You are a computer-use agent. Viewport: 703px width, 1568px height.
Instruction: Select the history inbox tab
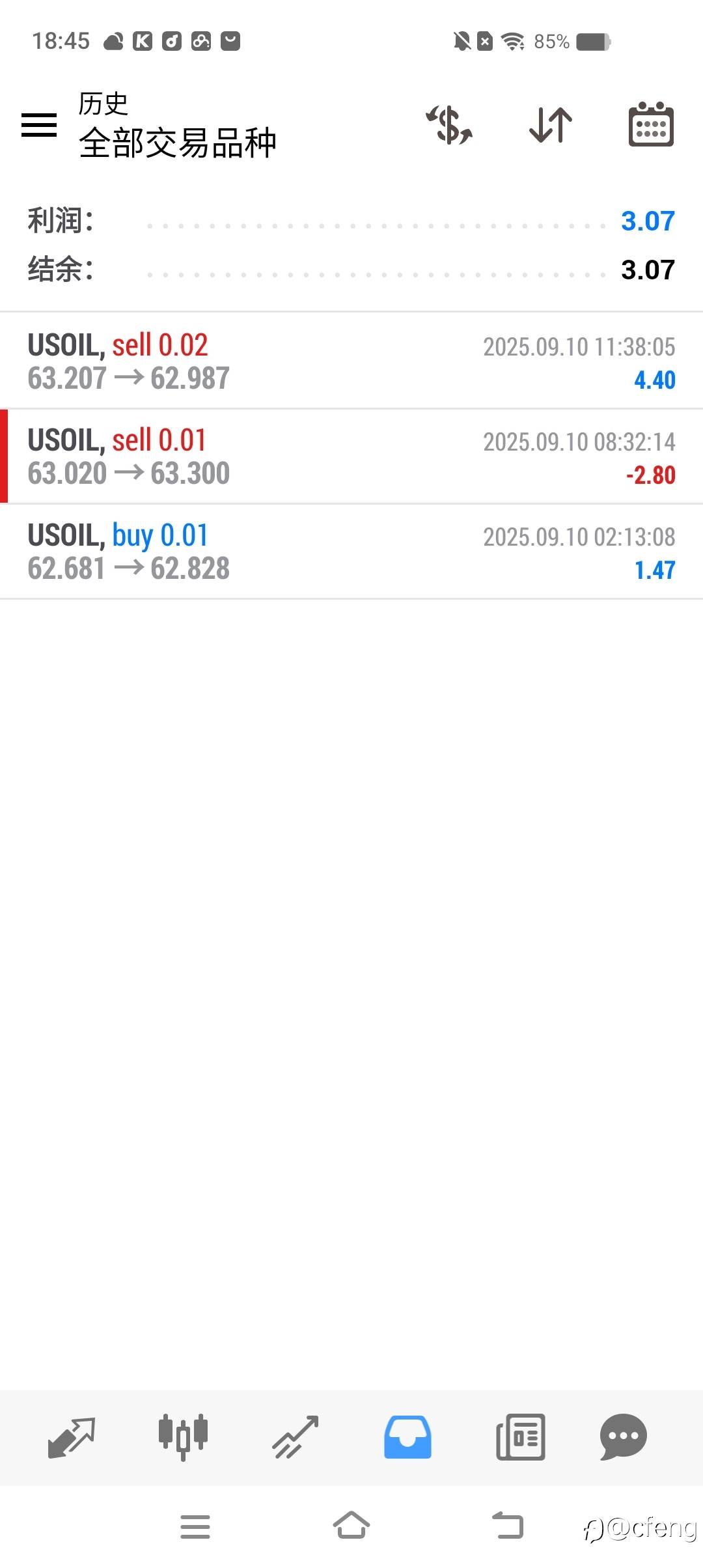click(407, 1436)
